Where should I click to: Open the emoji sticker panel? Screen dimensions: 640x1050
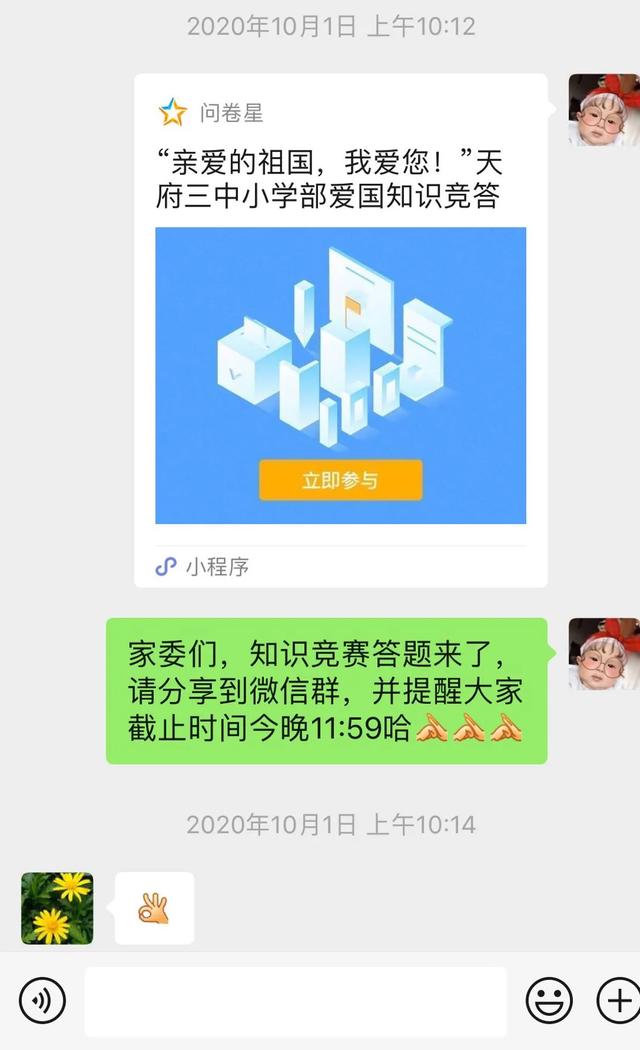point(549,999)
